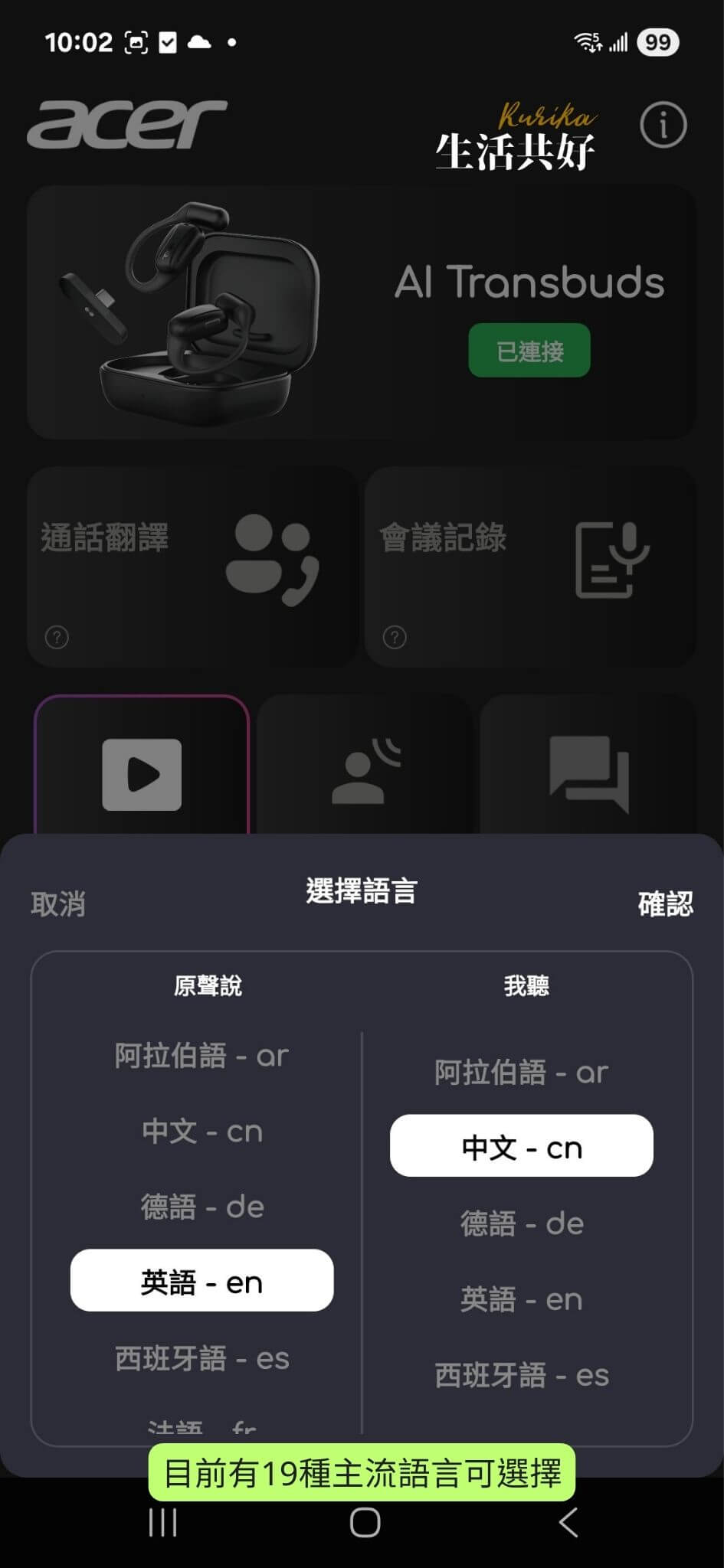Select 中文 - cn under 我聽
The image size is (724, 1568).
(x=521, y=1148)
